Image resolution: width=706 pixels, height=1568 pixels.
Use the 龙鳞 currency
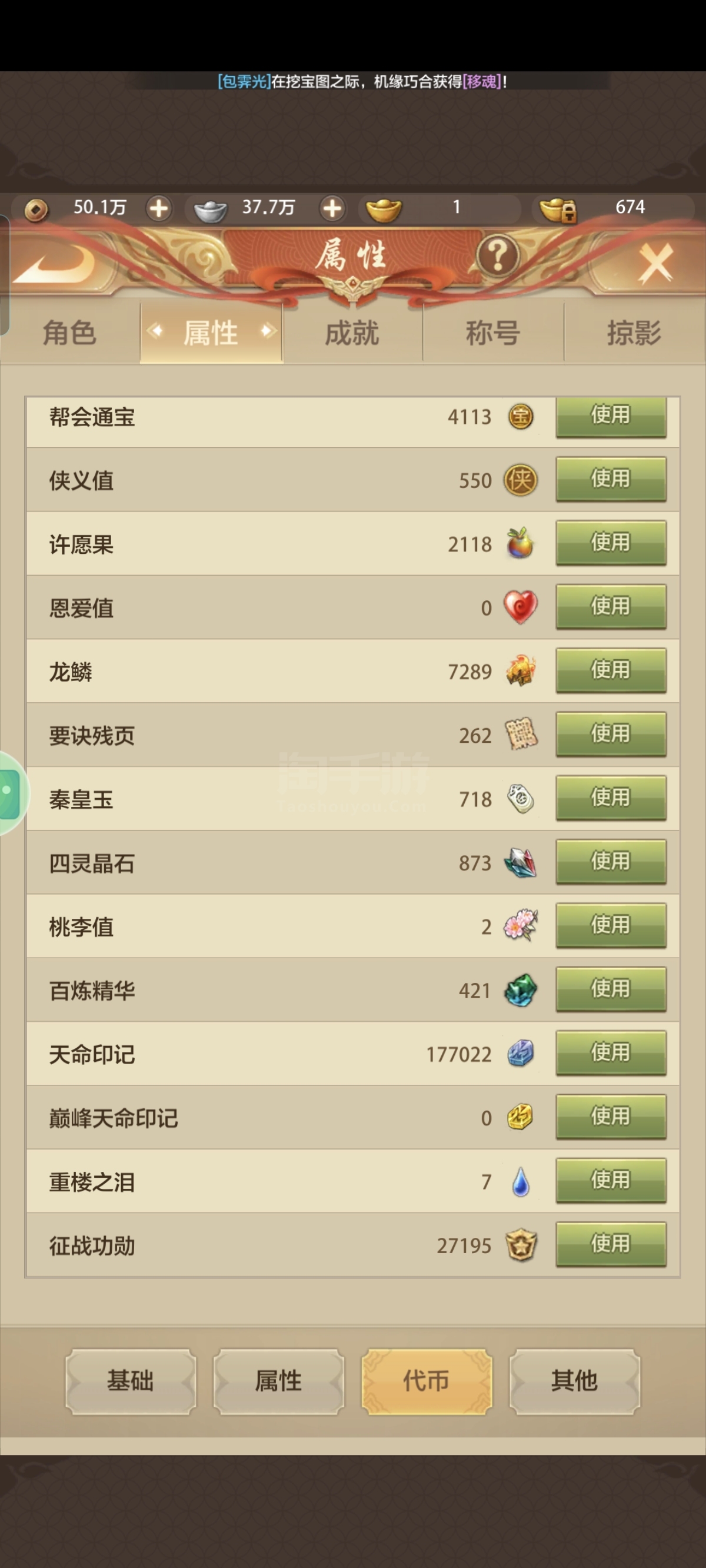point(611,671)
